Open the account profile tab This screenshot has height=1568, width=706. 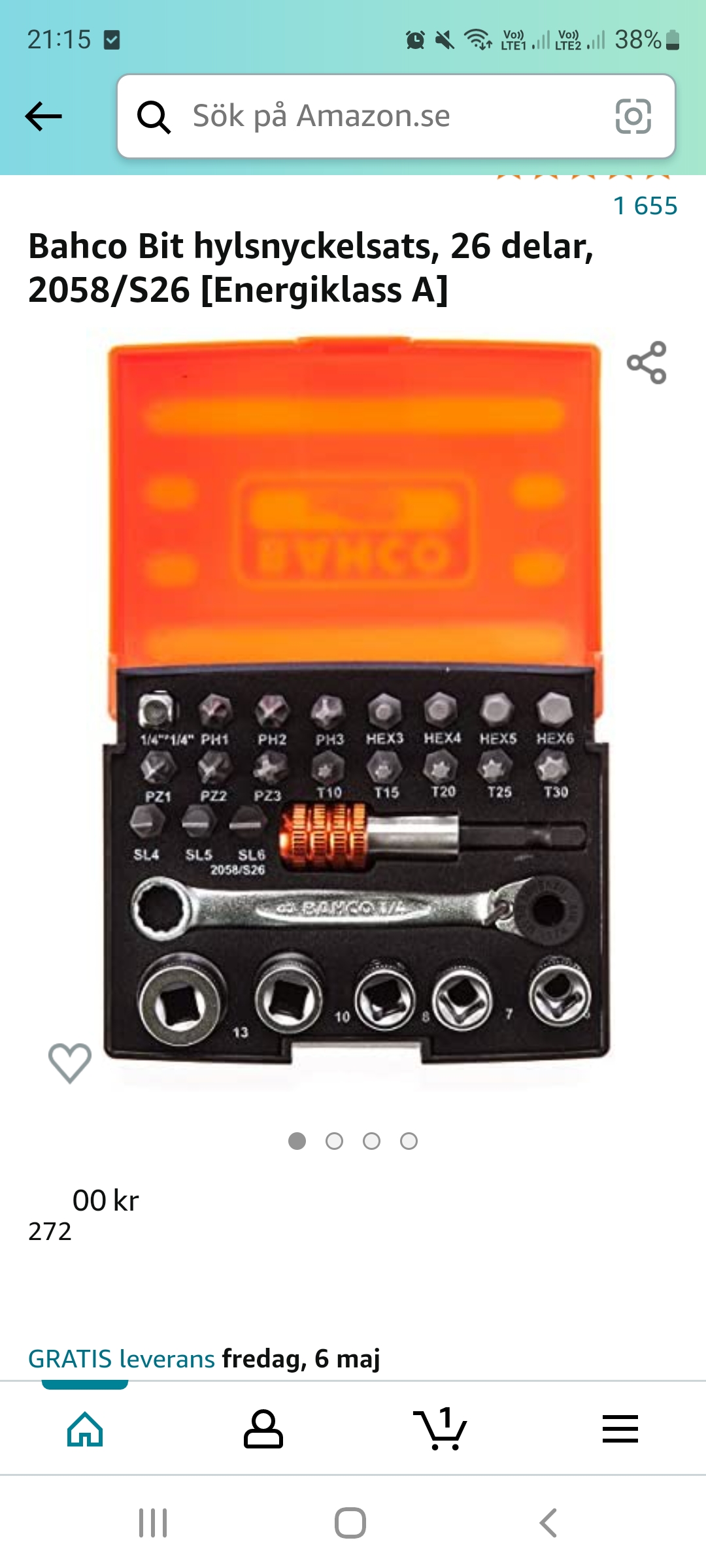pos(263,1429)
